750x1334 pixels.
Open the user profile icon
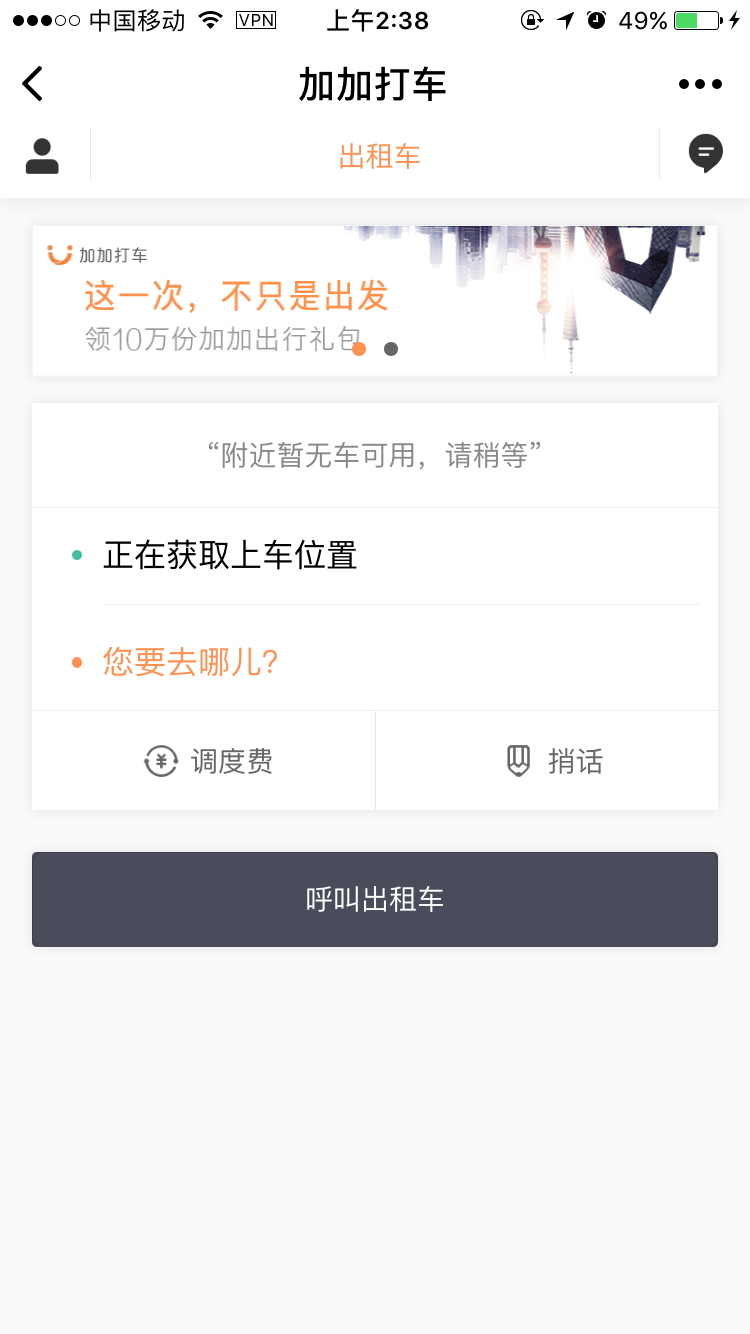click(x=42, y=156)
